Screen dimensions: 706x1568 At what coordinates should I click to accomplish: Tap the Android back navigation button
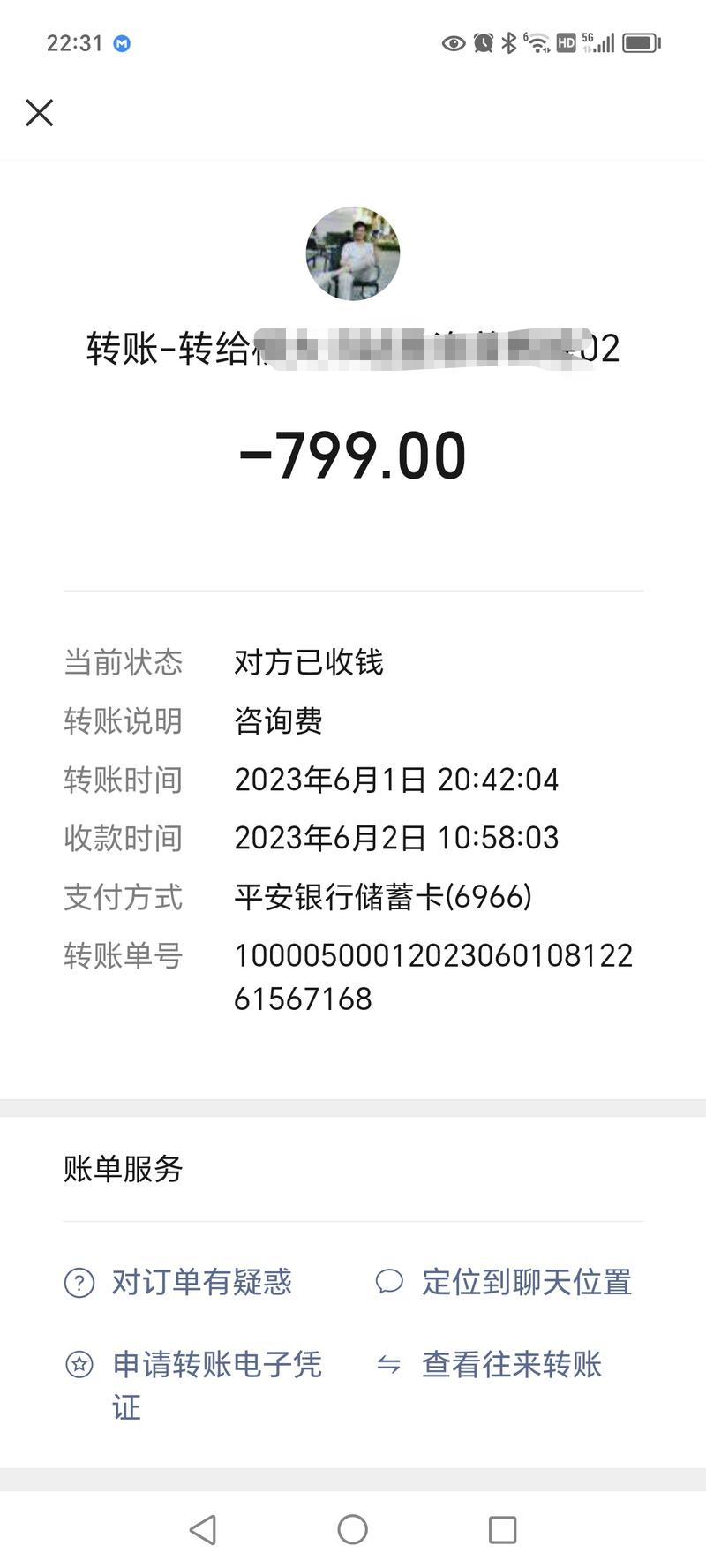tap(203, 1532)
